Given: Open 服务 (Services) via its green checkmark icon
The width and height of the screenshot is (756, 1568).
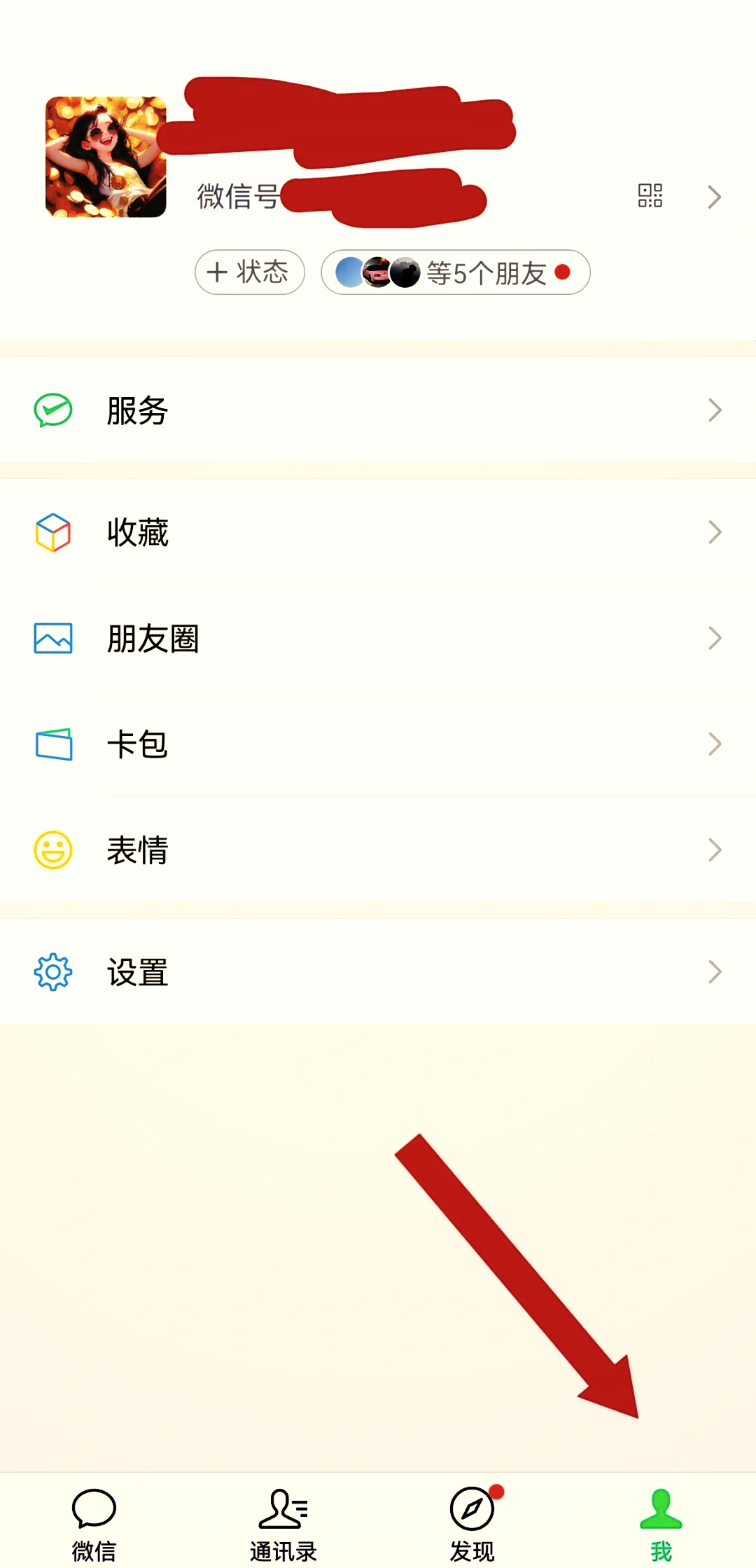Looking at the screenshot, I should (x=51, y=411).
